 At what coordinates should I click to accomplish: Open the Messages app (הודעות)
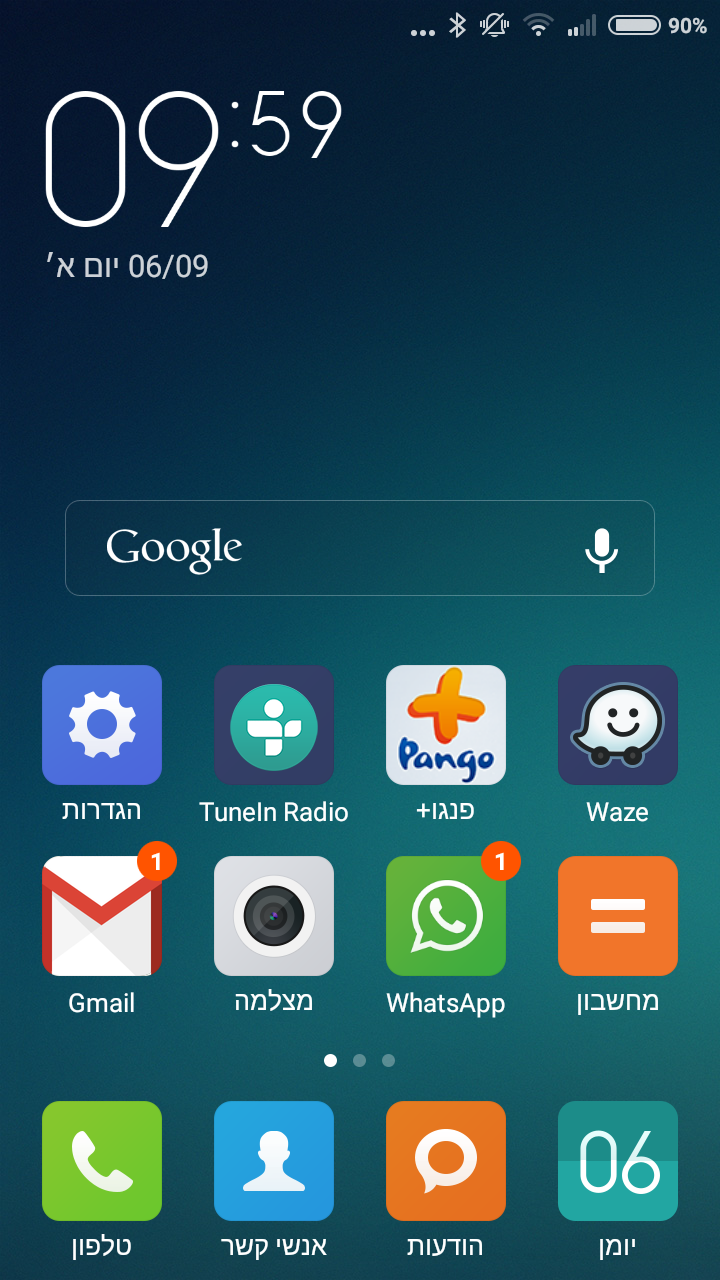[x=446, y=1161]
